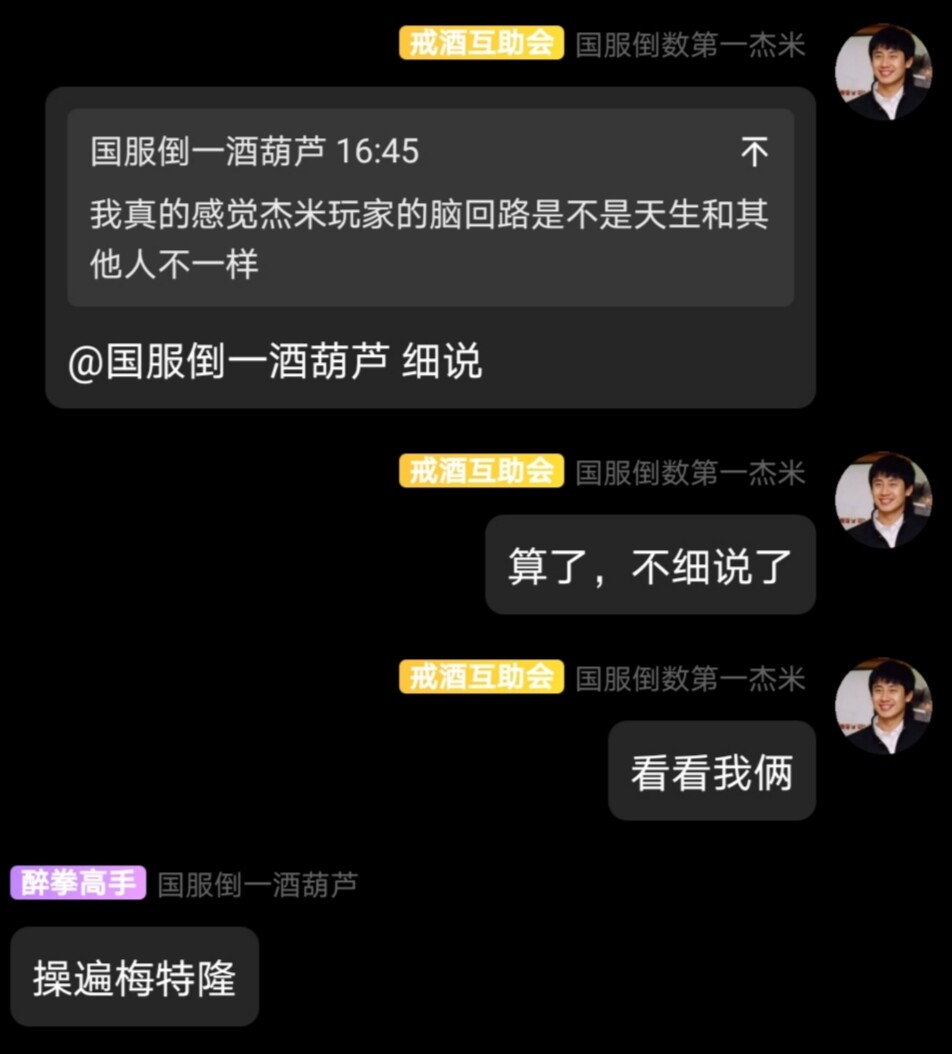Open sender's avatar beside "算了，不细说了"
952x1054 pixels.
pos(883,501)
